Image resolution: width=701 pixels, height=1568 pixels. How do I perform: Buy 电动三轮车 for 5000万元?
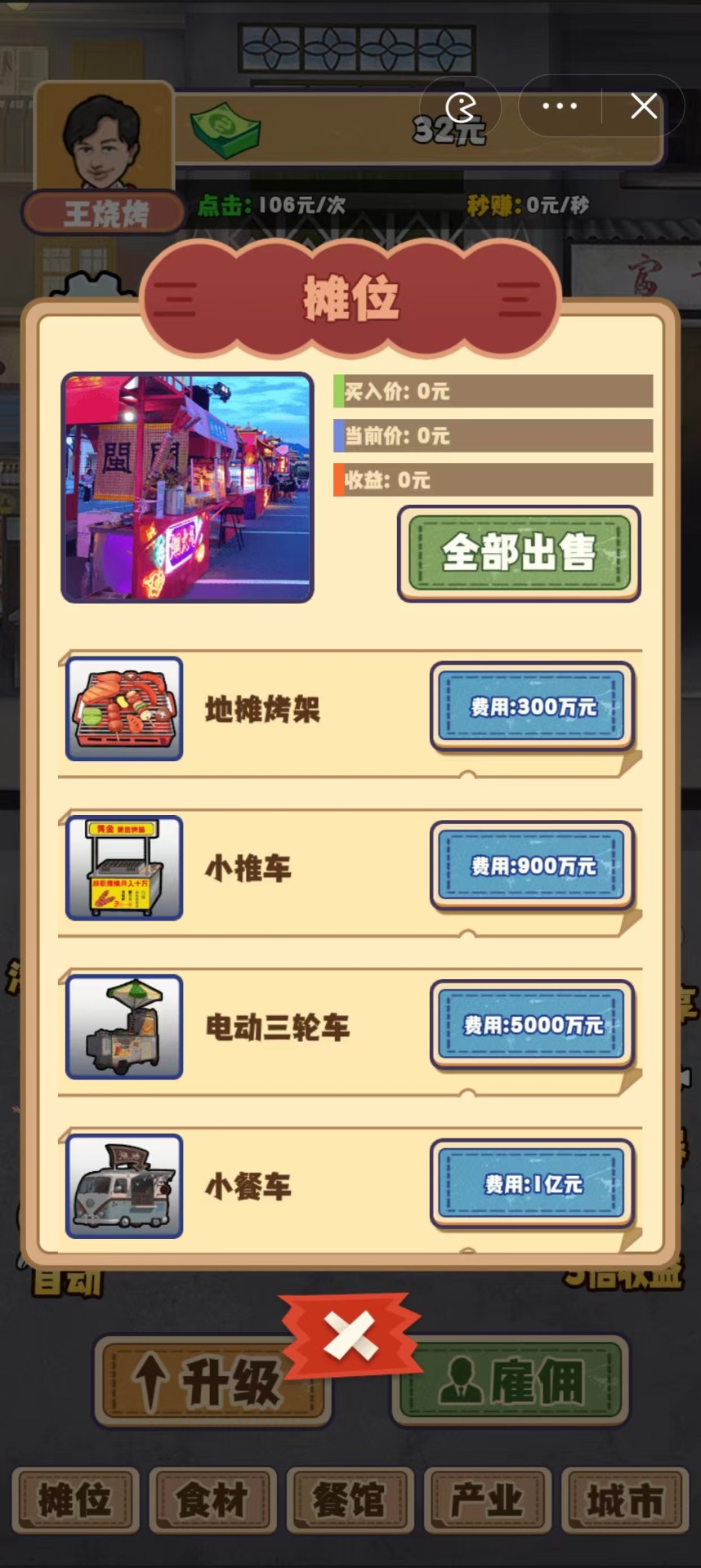click(x=533, y=1025)
